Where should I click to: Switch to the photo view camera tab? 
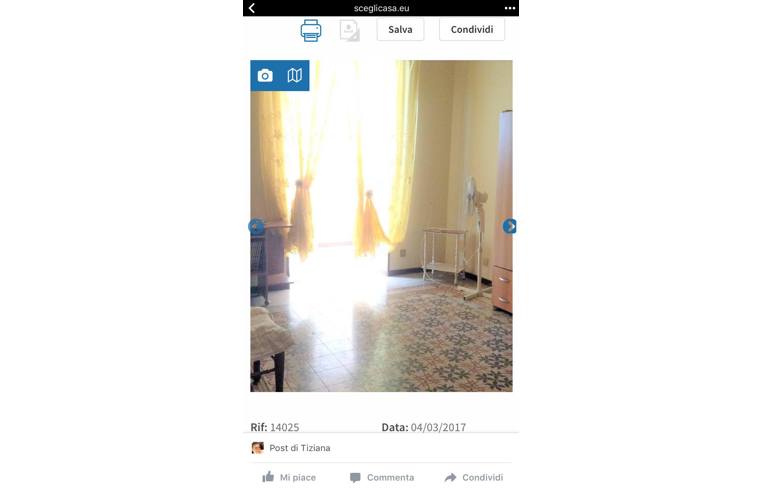(265, 76)
